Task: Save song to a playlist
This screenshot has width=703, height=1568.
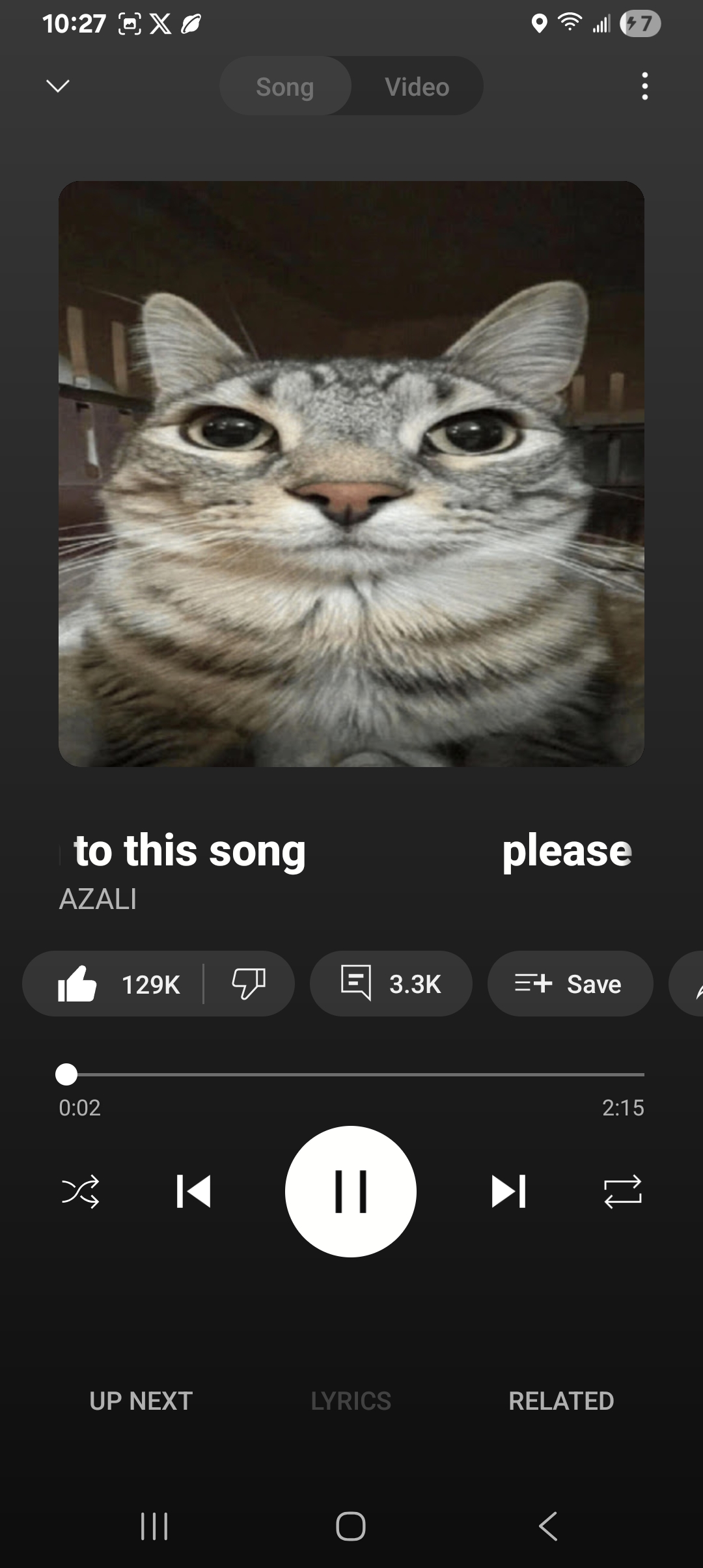Action: [x=570, y=984]
